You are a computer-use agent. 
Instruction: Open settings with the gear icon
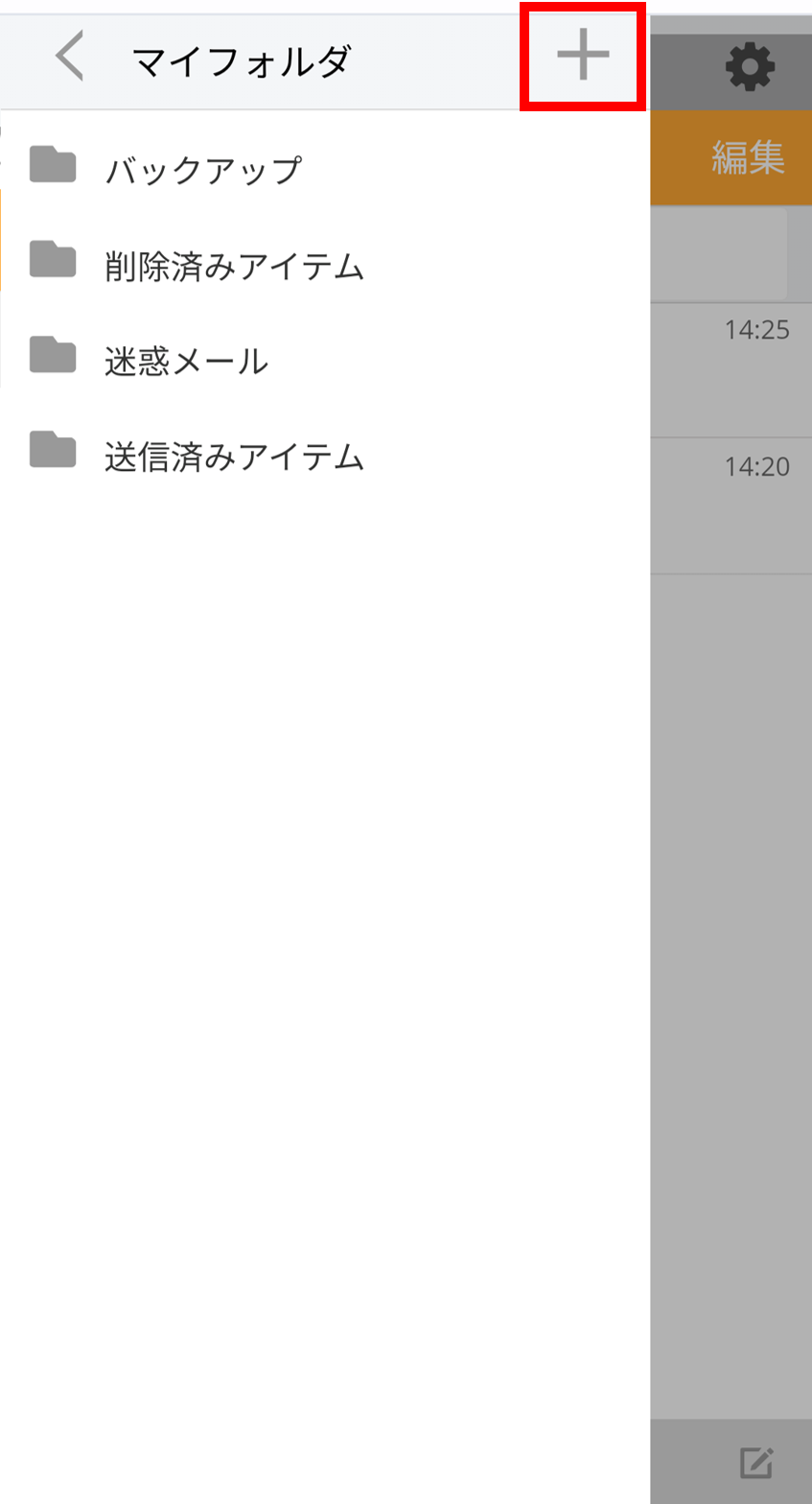coord(750,66)
